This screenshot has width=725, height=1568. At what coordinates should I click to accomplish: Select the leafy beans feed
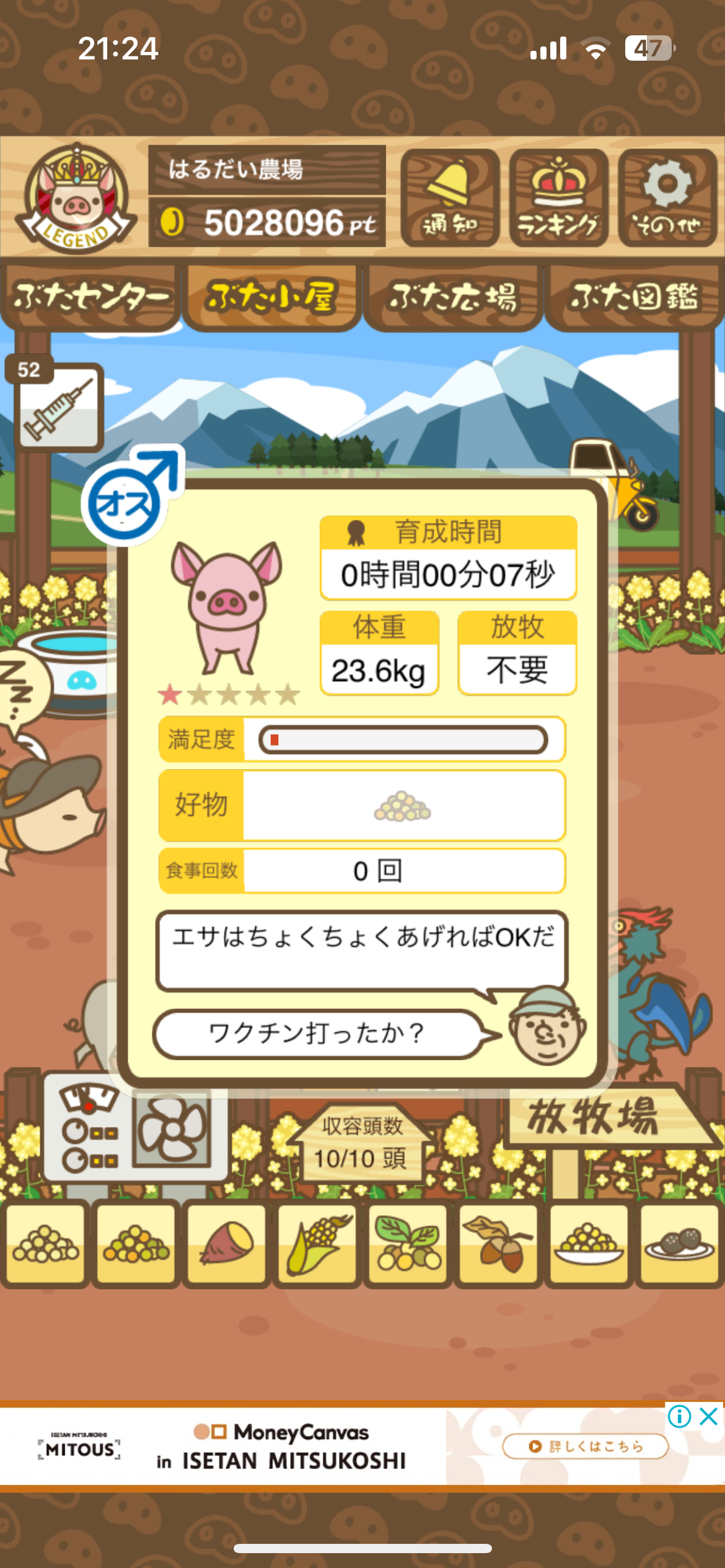click(x=408, y=1242)
